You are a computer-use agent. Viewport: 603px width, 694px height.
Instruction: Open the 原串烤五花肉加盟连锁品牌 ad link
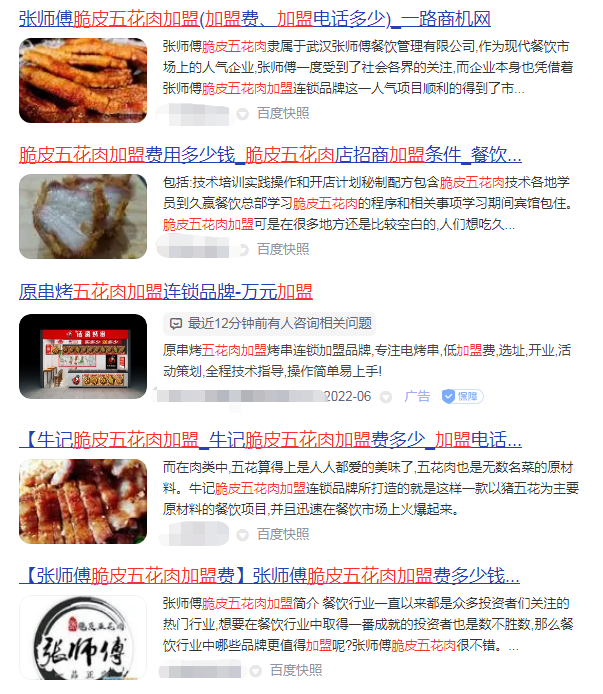[166, 292]
